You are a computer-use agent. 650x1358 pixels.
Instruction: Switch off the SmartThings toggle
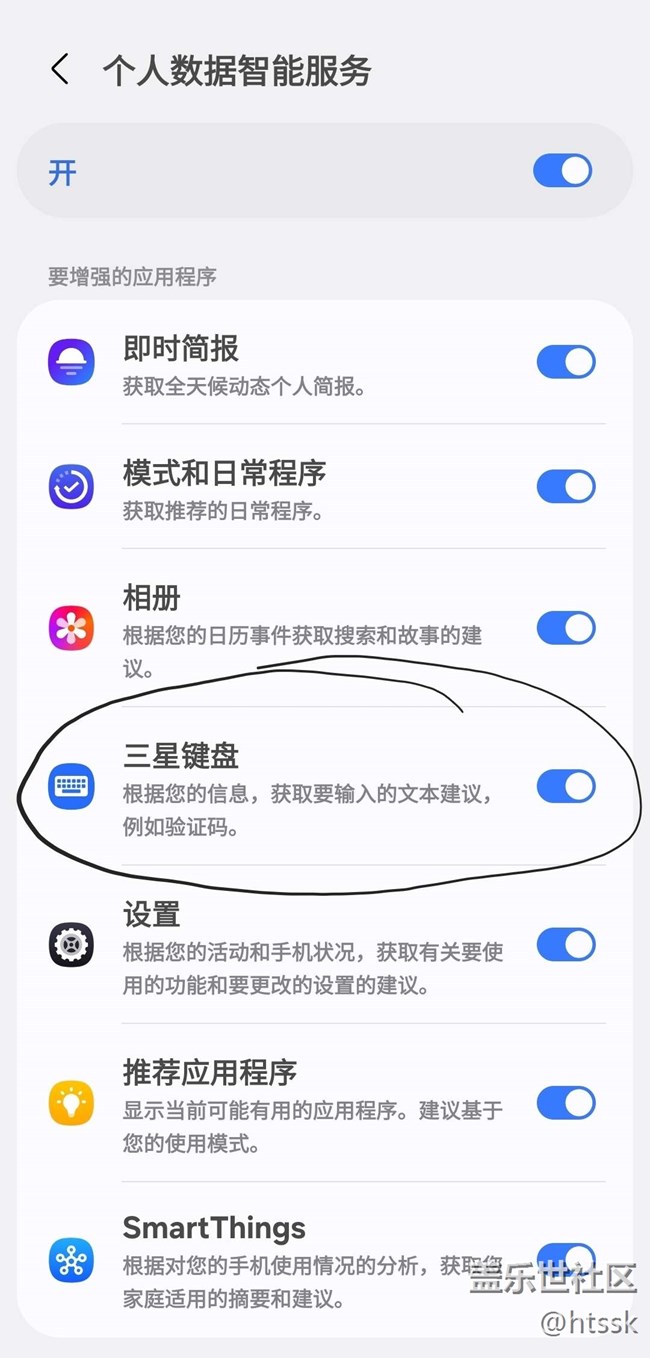(566, 1255)
